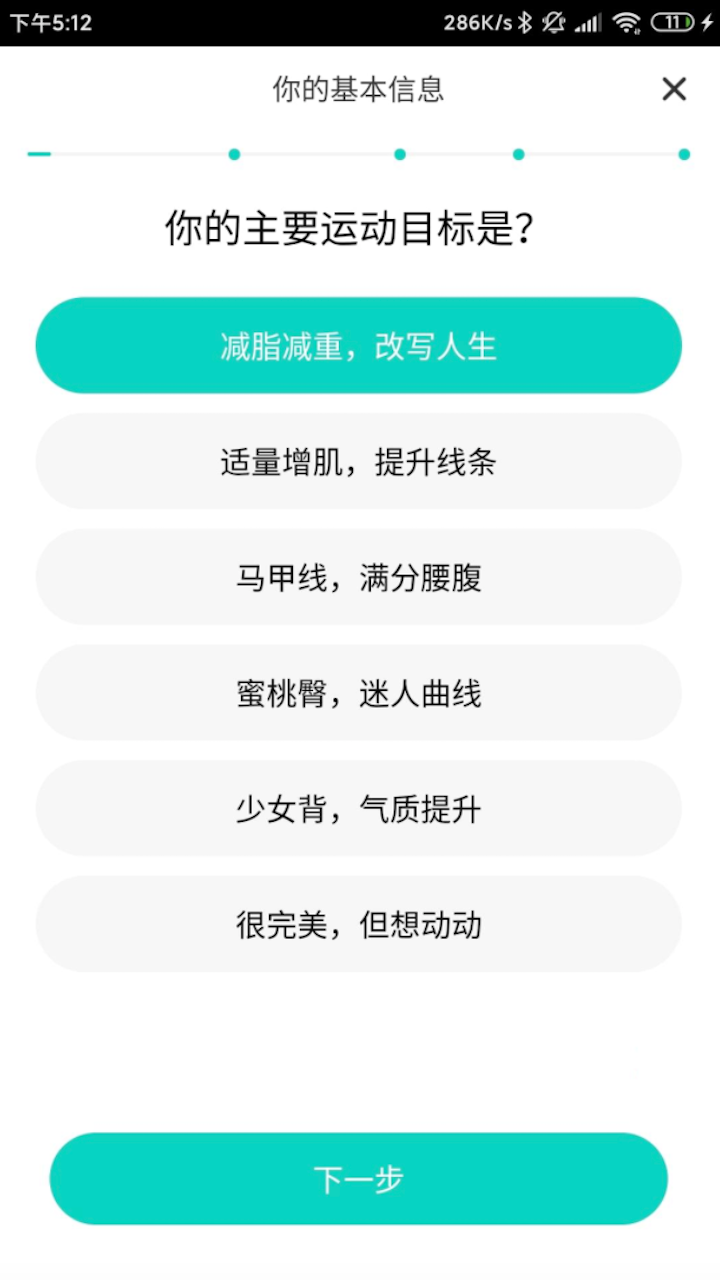Choose 适量增肌，提升线条 as goal

[x=359, y=461]
